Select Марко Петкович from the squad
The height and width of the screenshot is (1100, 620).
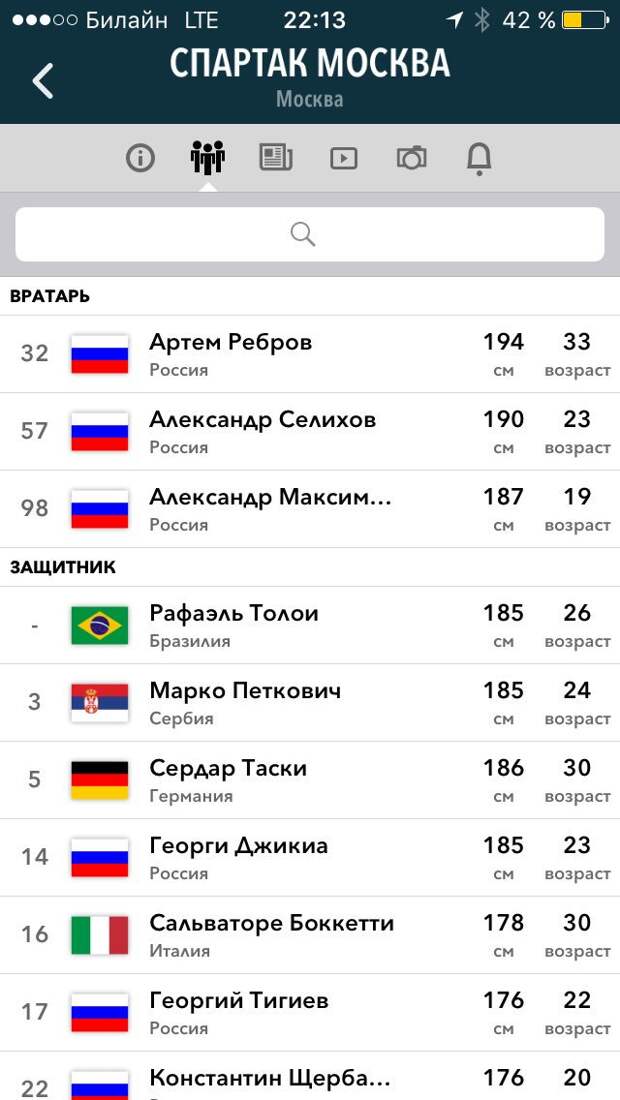point(310,702)
